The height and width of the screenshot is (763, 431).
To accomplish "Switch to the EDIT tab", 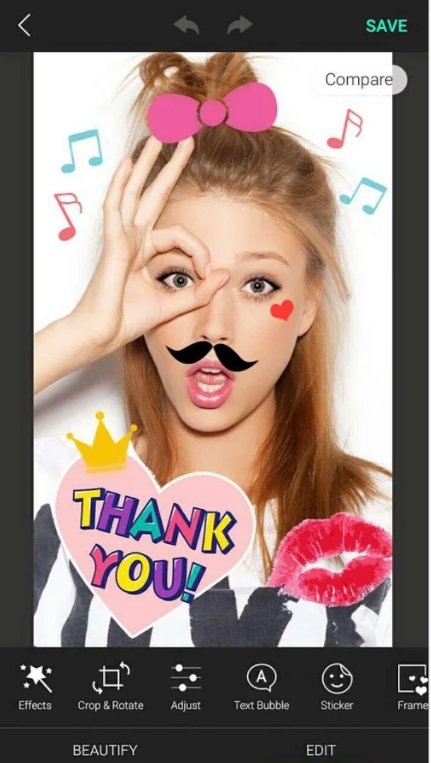I will click(x=321, y=750).
